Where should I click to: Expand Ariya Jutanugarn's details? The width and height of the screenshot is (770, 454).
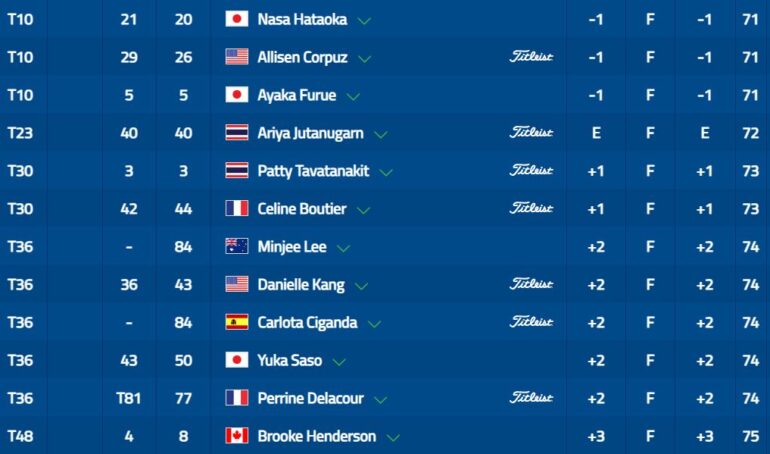pos(381,135)
